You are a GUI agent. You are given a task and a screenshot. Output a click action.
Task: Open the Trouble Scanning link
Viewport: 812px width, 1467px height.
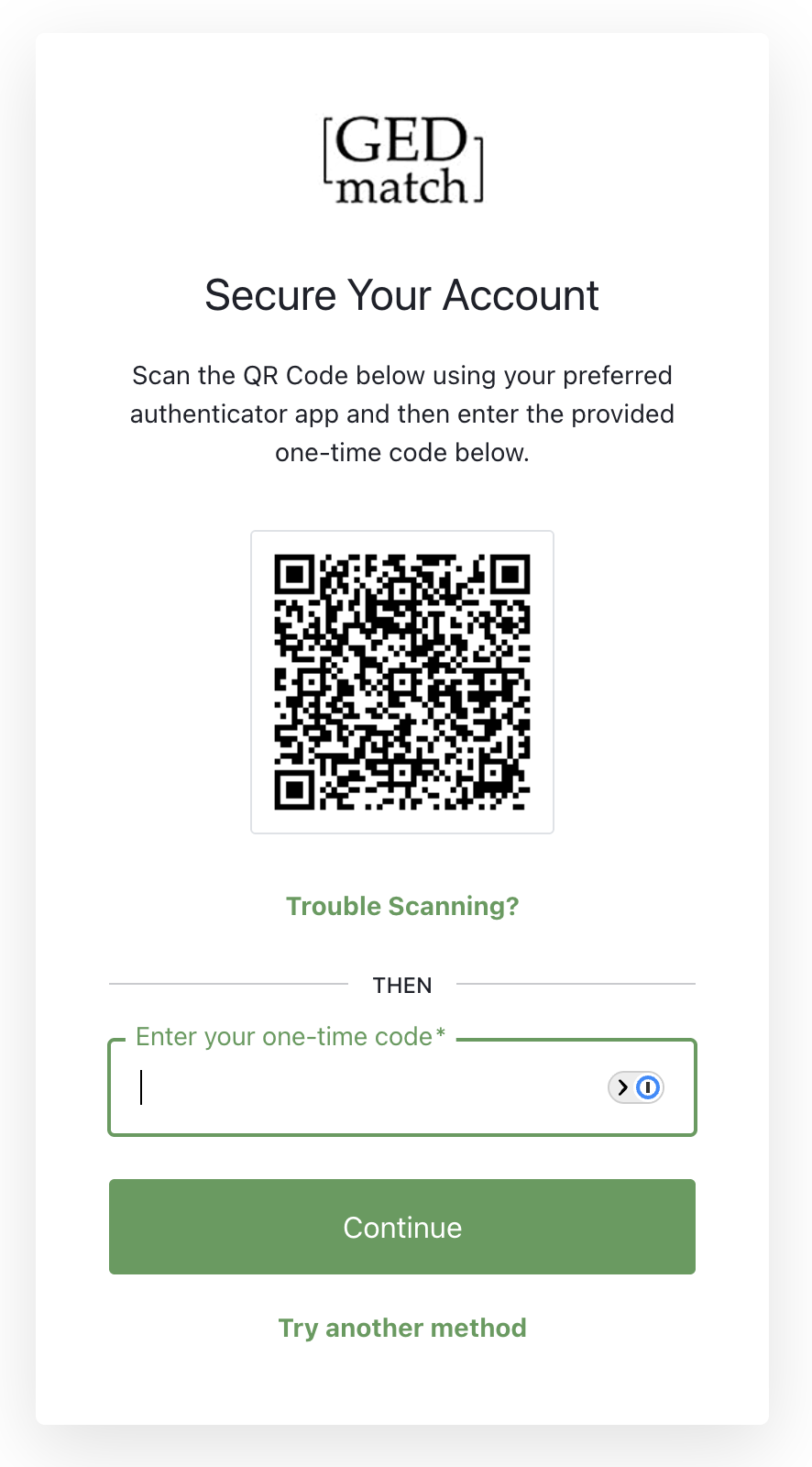point(402,906)
